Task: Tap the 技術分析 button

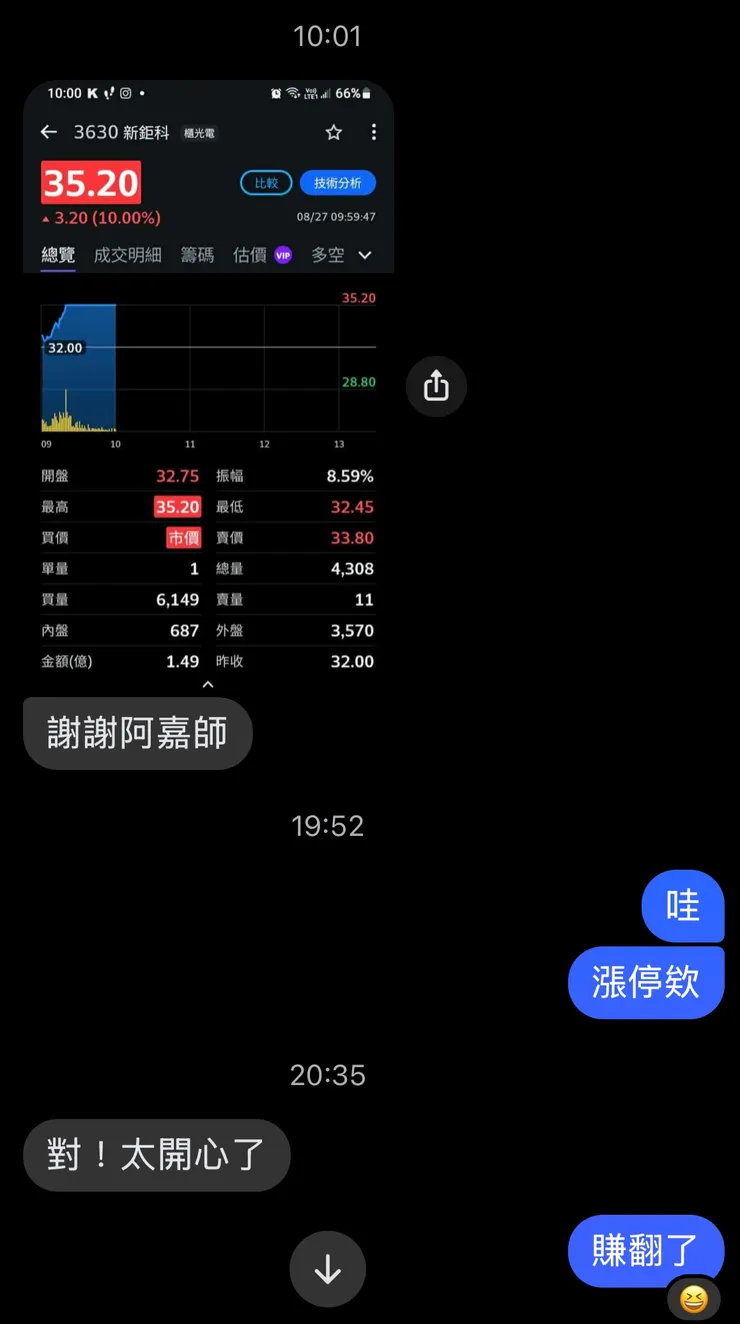Action: coord(340,182)
